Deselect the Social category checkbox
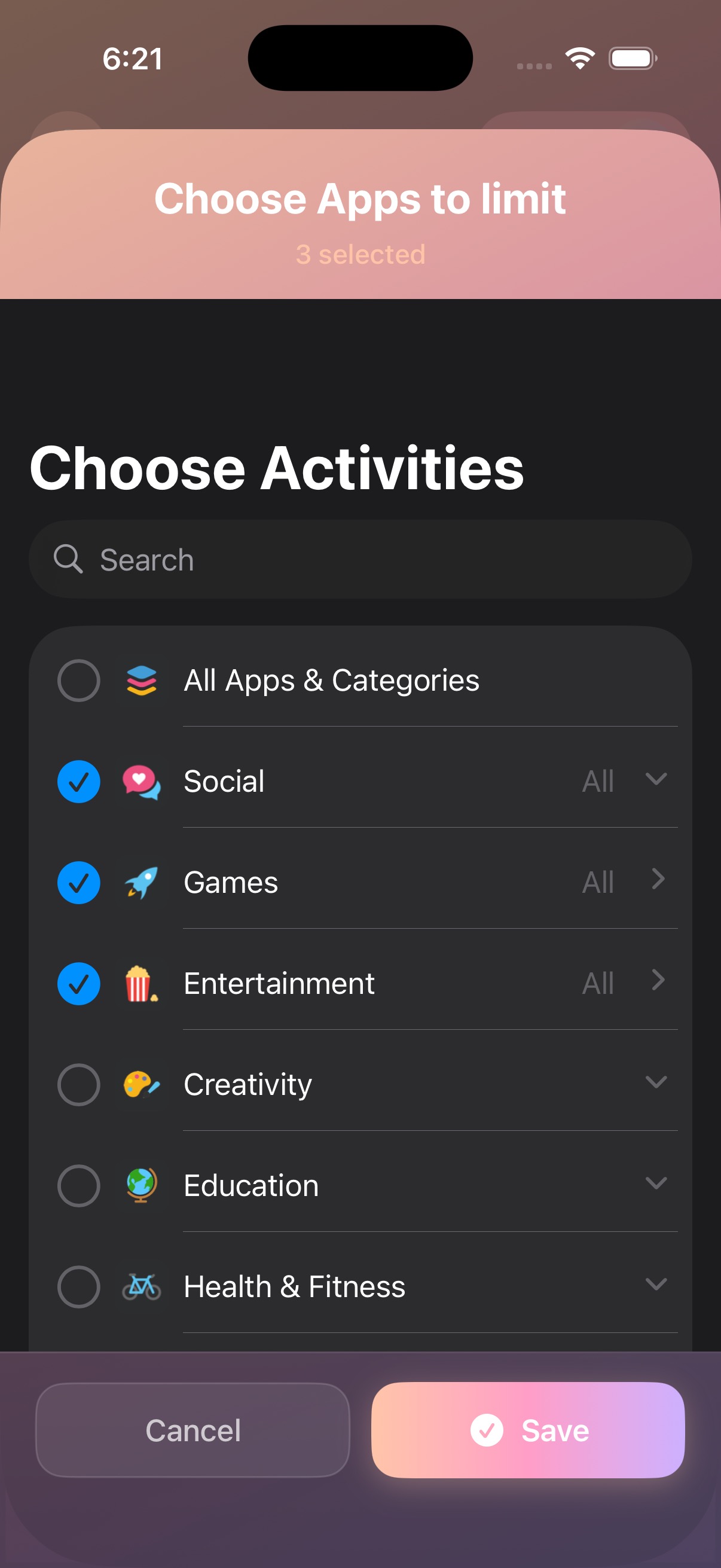 [x=78, y=781]
